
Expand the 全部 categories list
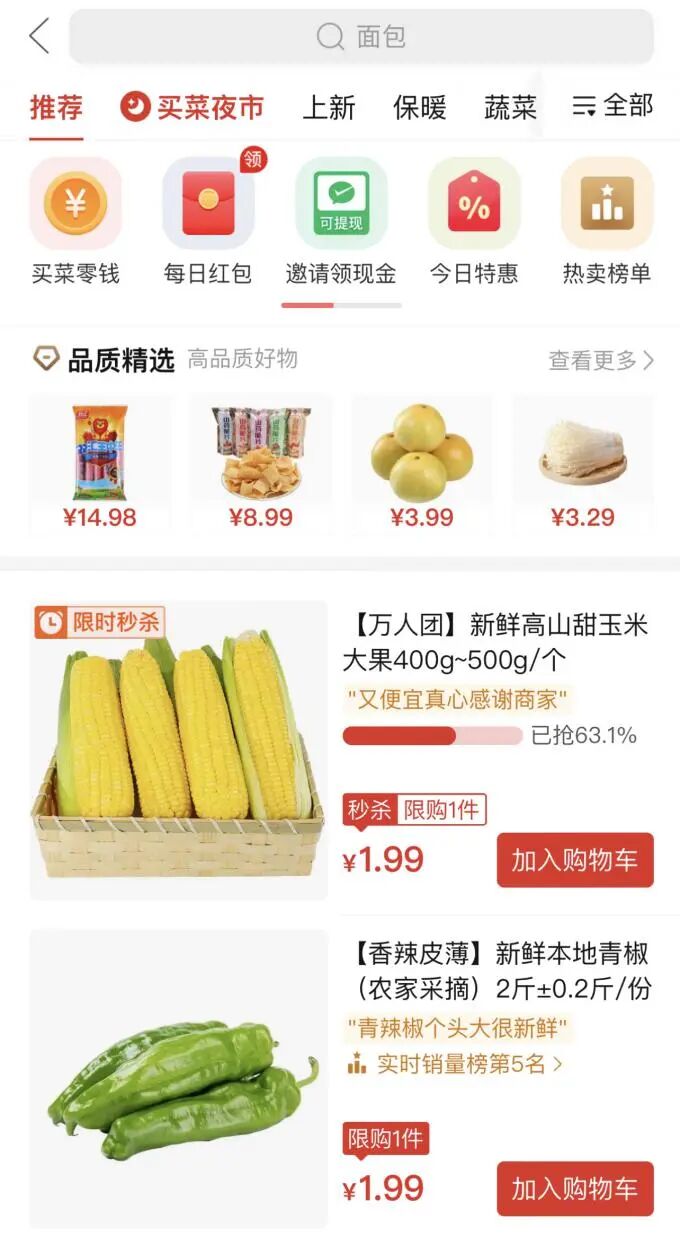[x=612, y=106]
